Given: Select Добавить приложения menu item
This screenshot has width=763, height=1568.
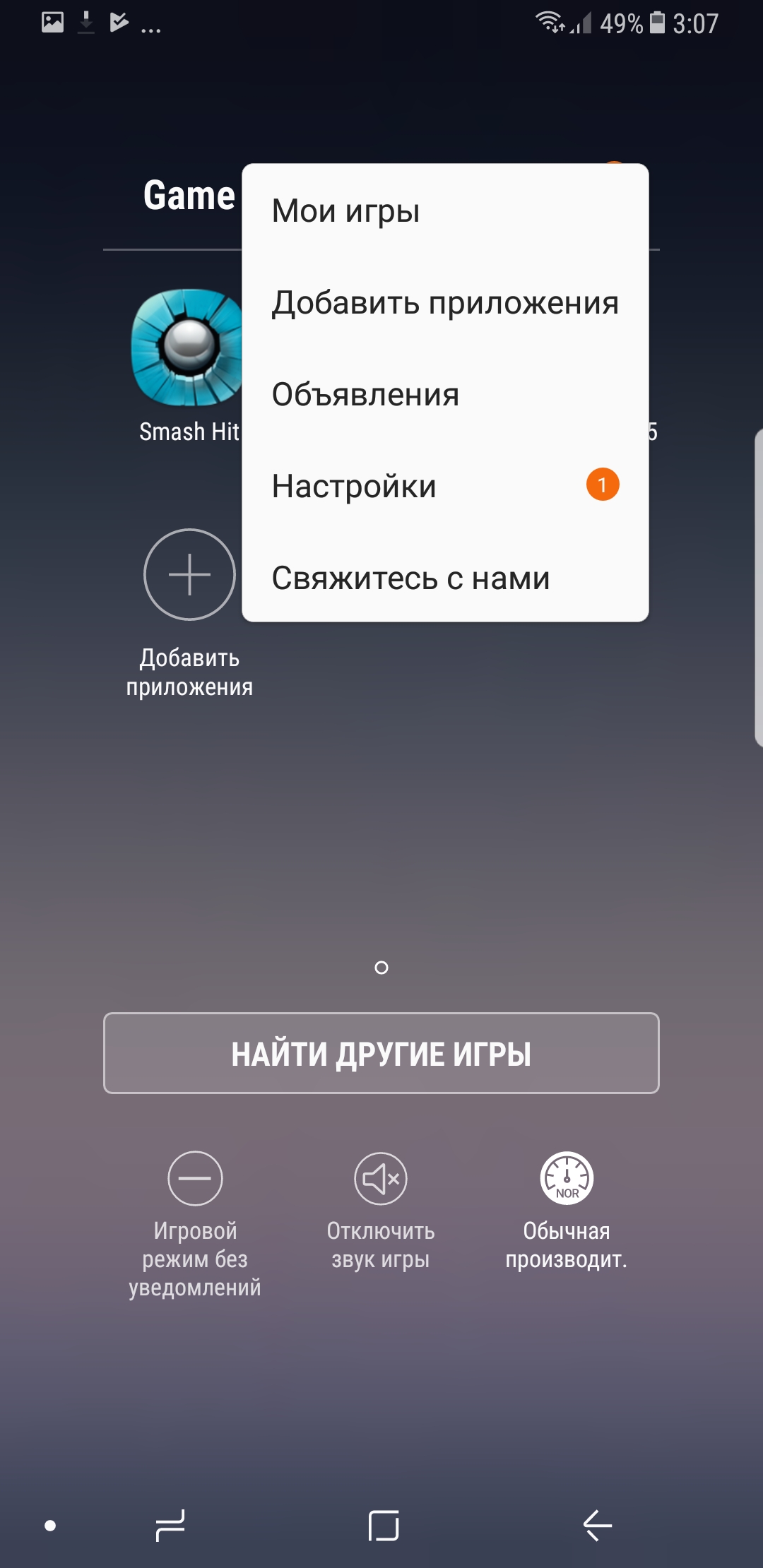Looking at the screenshot, I should [445, 302].
